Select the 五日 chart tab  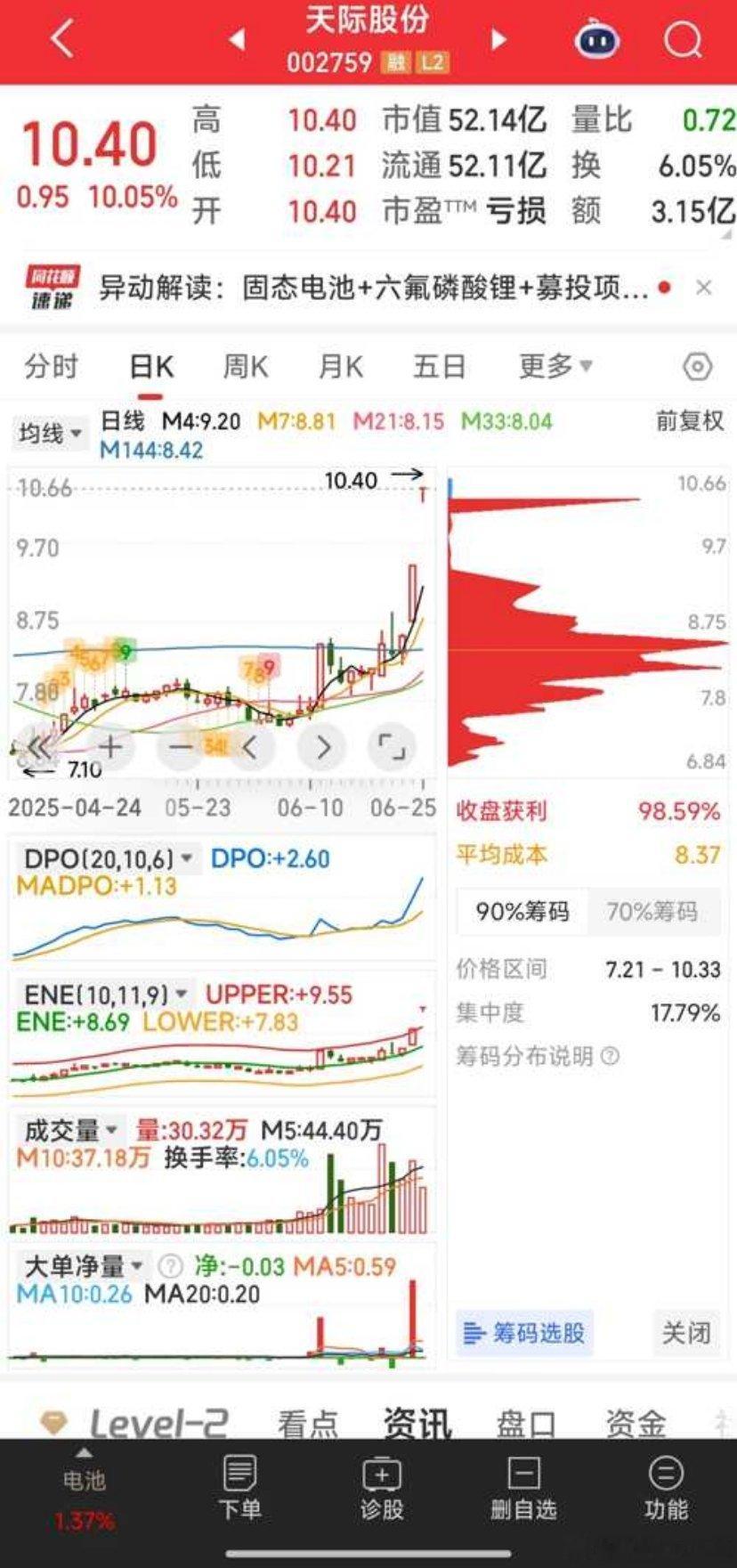(x=439, y=366)
